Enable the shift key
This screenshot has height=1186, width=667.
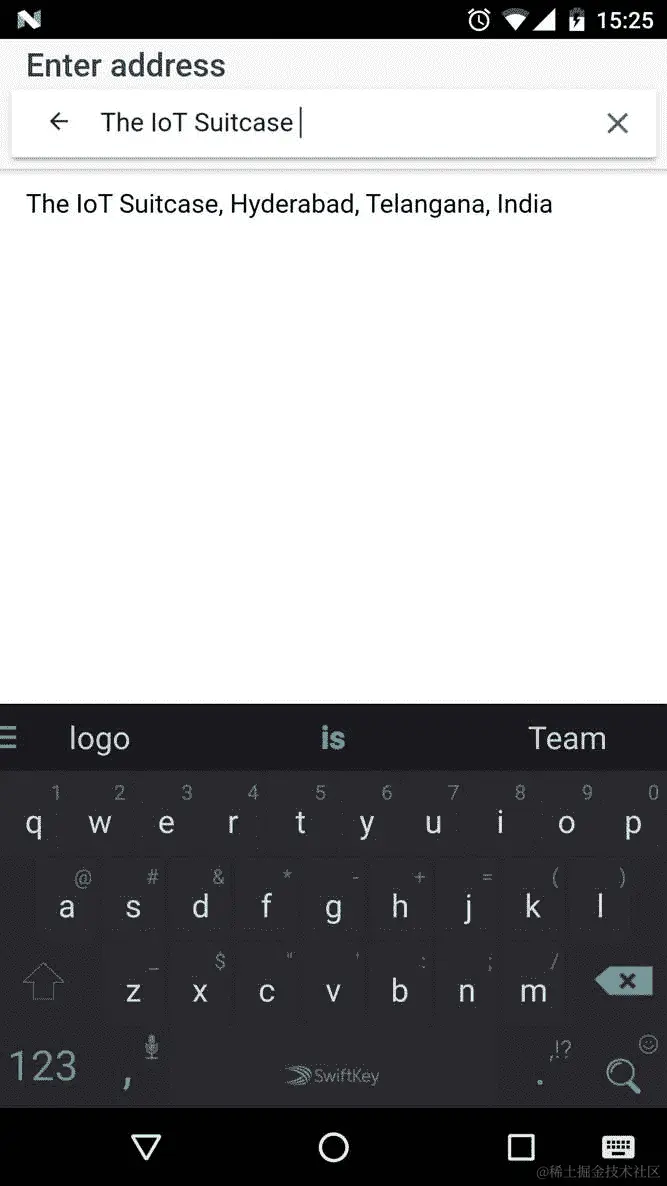[x=43, y=981]
